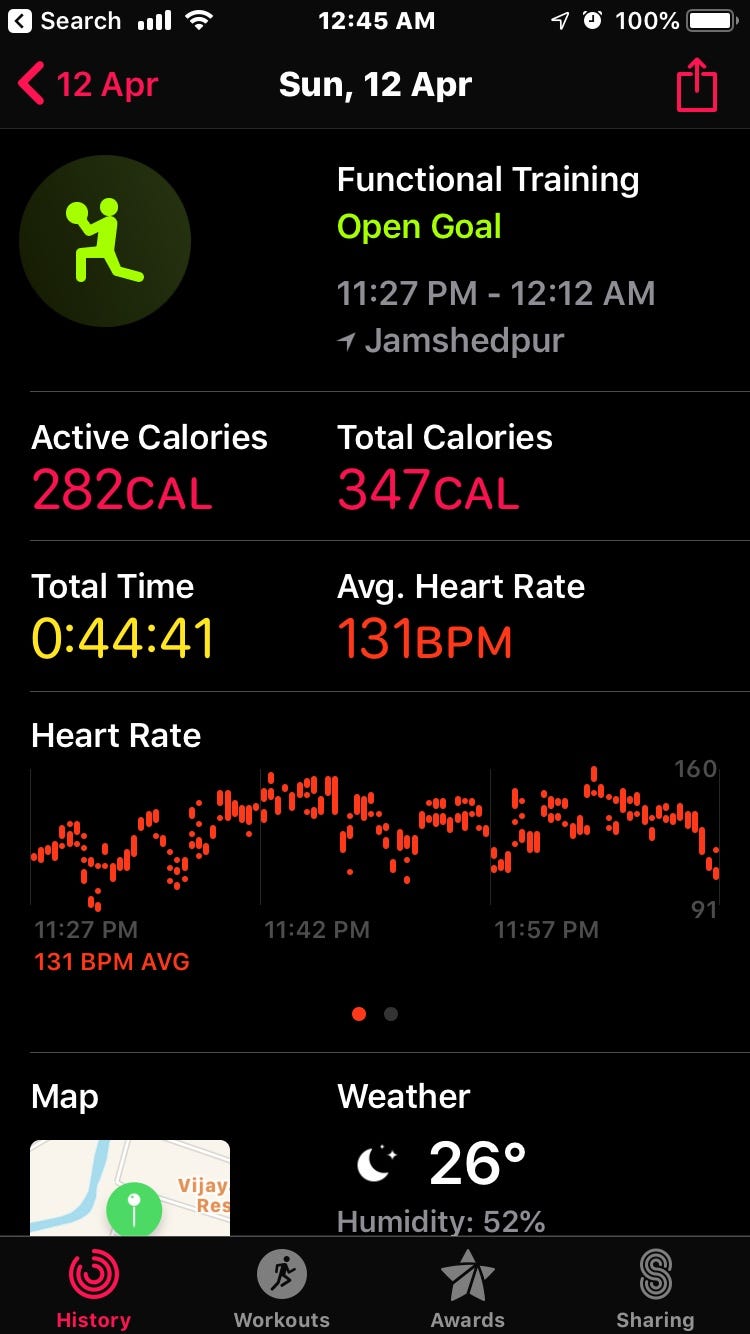
Task: Open the workout map thumbnail
Action: tap(130, 1188)
